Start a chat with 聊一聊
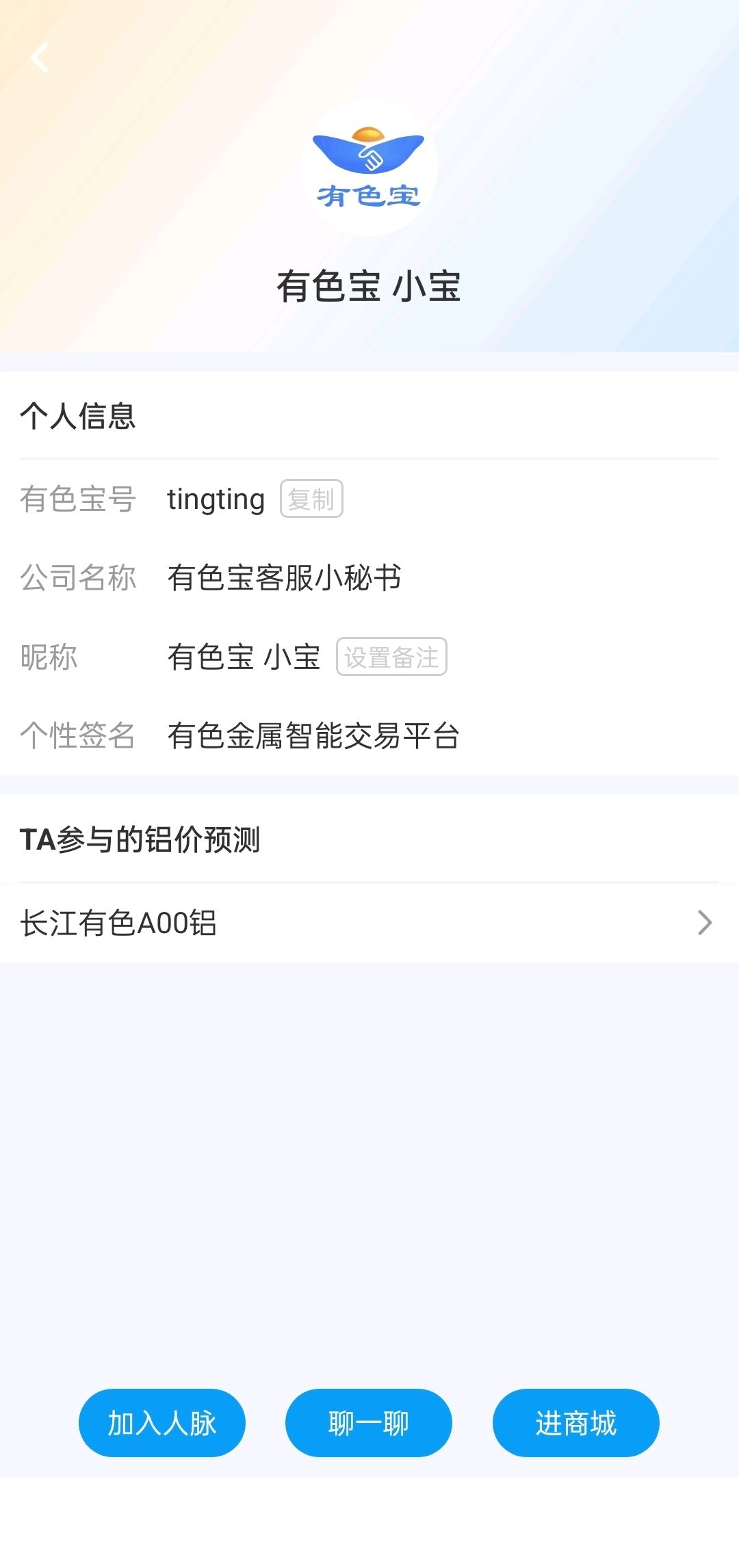 click(369, 1423)
